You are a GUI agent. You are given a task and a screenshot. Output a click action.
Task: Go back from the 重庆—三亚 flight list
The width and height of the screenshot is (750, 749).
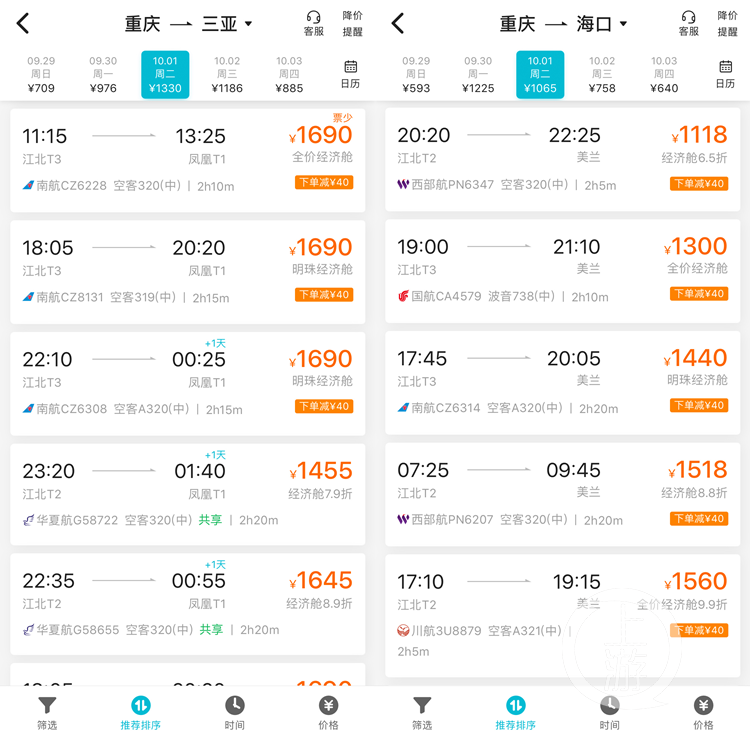point(23,23)
